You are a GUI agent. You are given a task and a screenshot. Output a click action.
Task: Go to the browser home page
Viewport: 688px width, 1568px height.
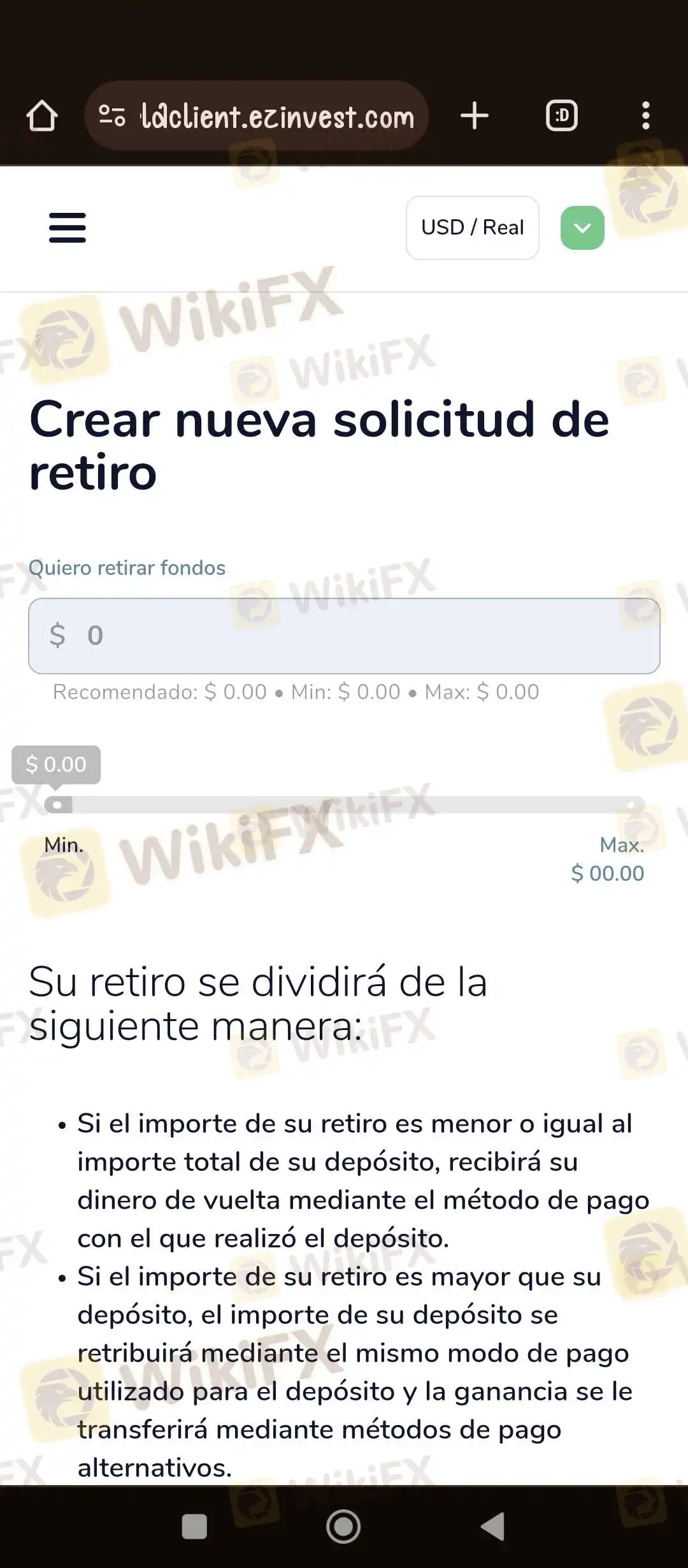coord(42,116)
